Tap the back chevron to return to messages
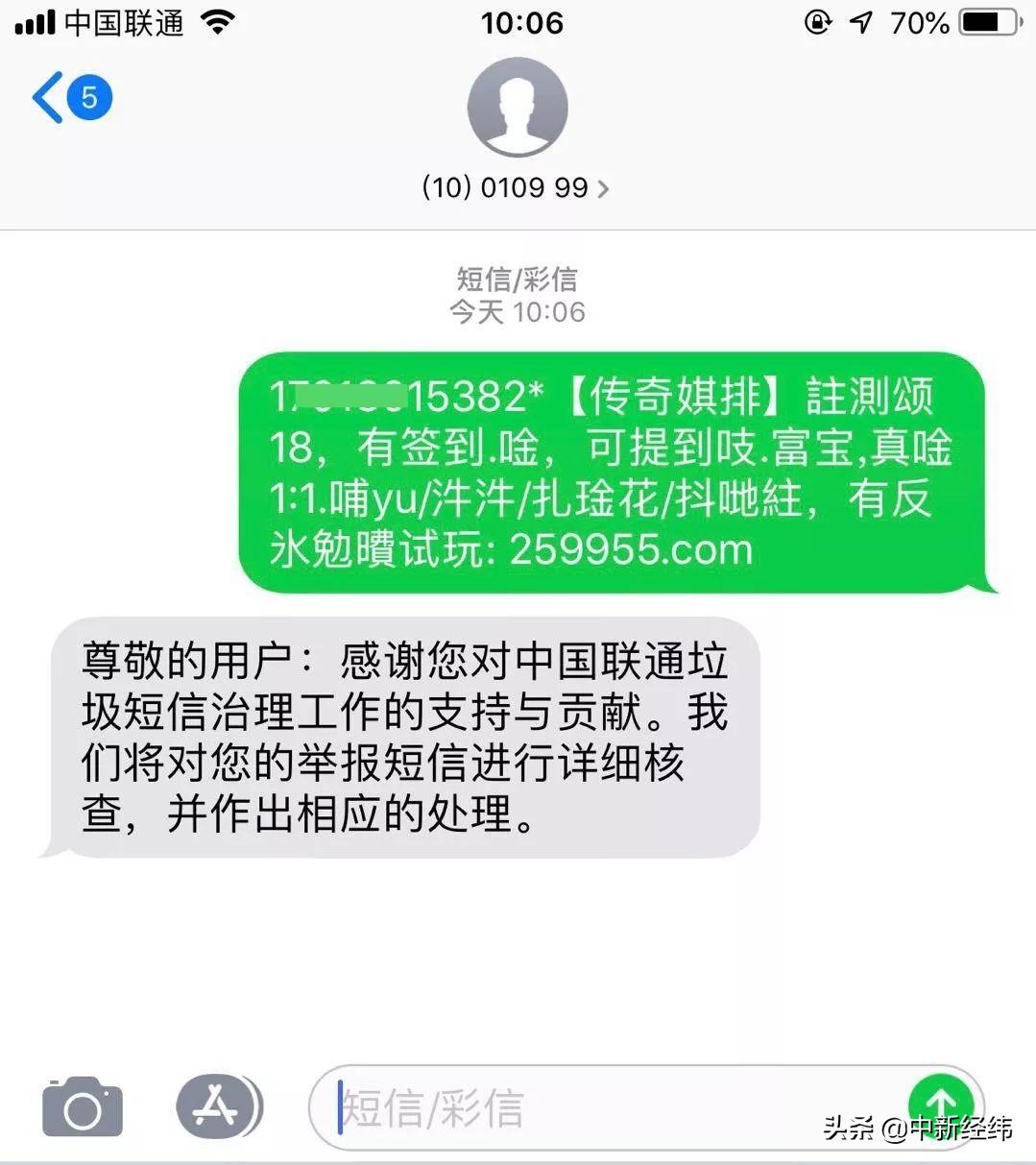This screenshot has height=1165, width=1036. pyautogui.click(x=49, y=97)
